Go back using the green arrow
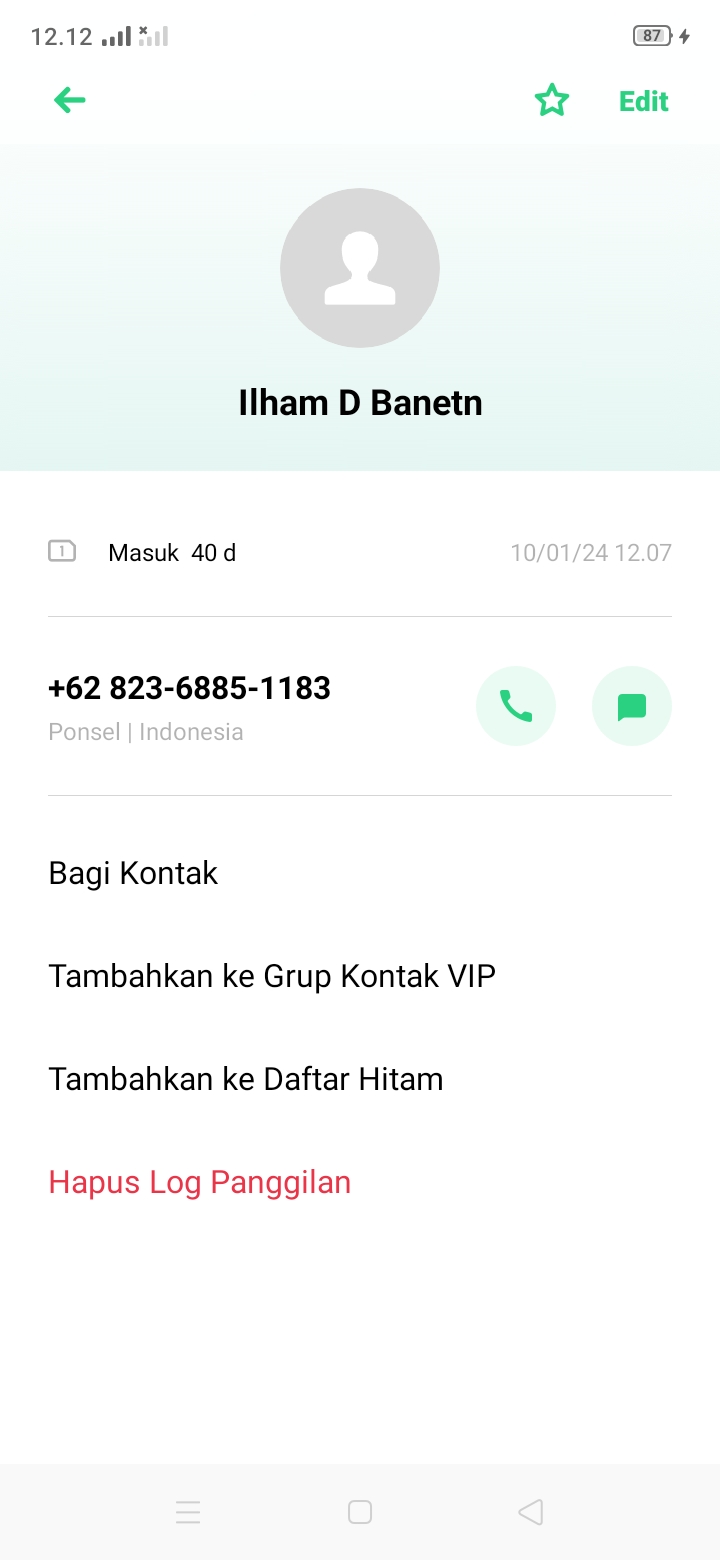Viewport: 720px width, 1560px height. (x=70, y=100)
